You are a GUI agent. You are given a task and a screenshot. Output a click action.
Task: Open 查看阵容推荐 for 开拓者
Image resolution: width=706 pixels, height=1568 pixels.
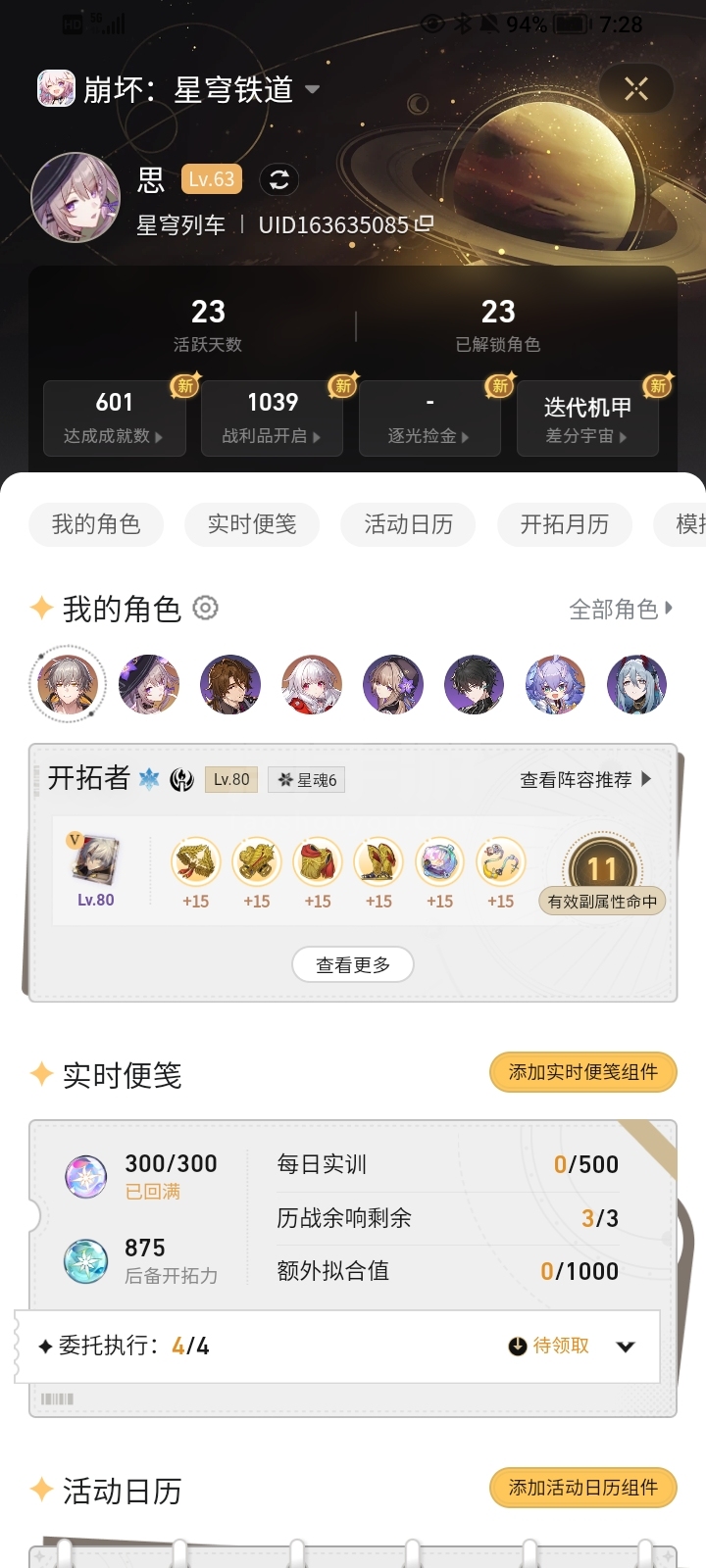(x=585, y=780)
